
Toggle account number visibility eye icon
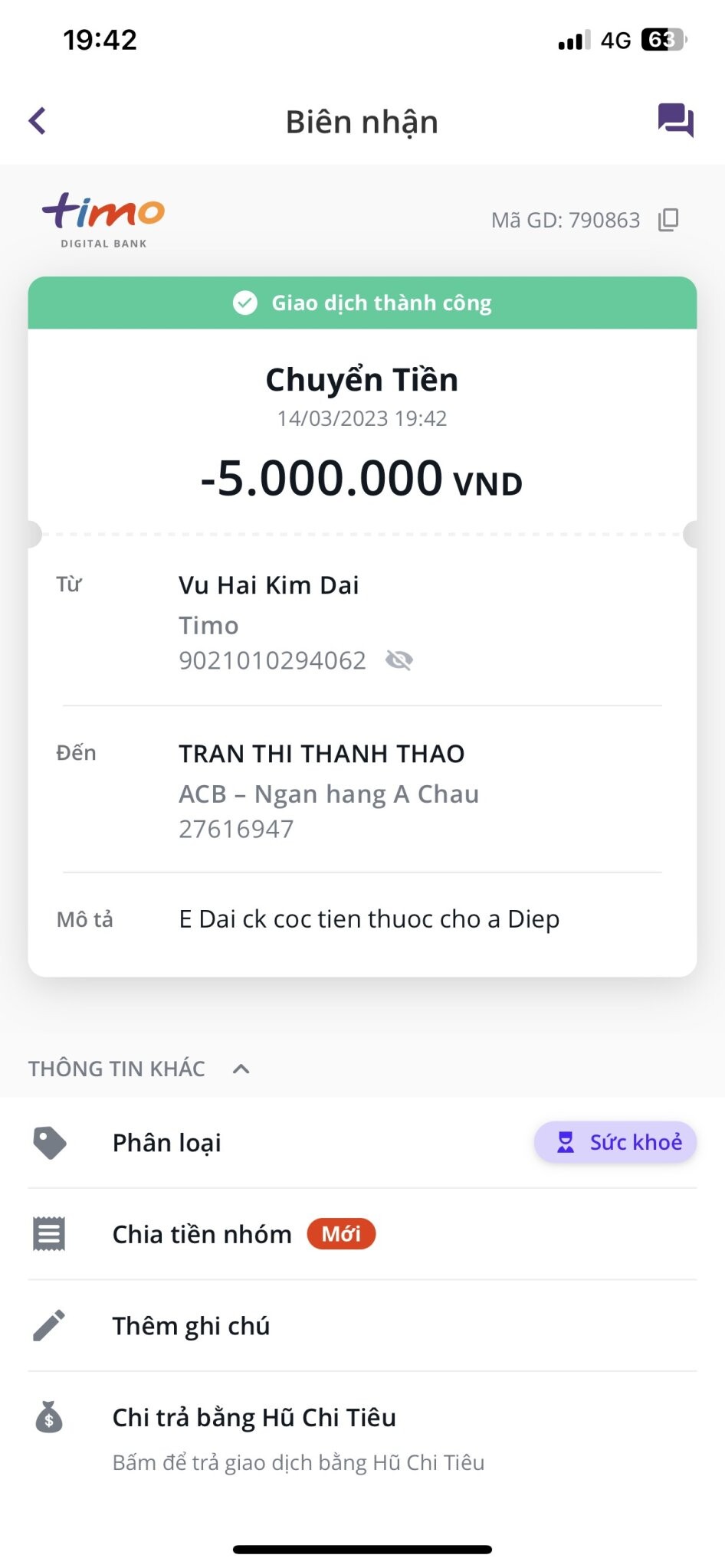pyautogui.click(x=399, y=660)
